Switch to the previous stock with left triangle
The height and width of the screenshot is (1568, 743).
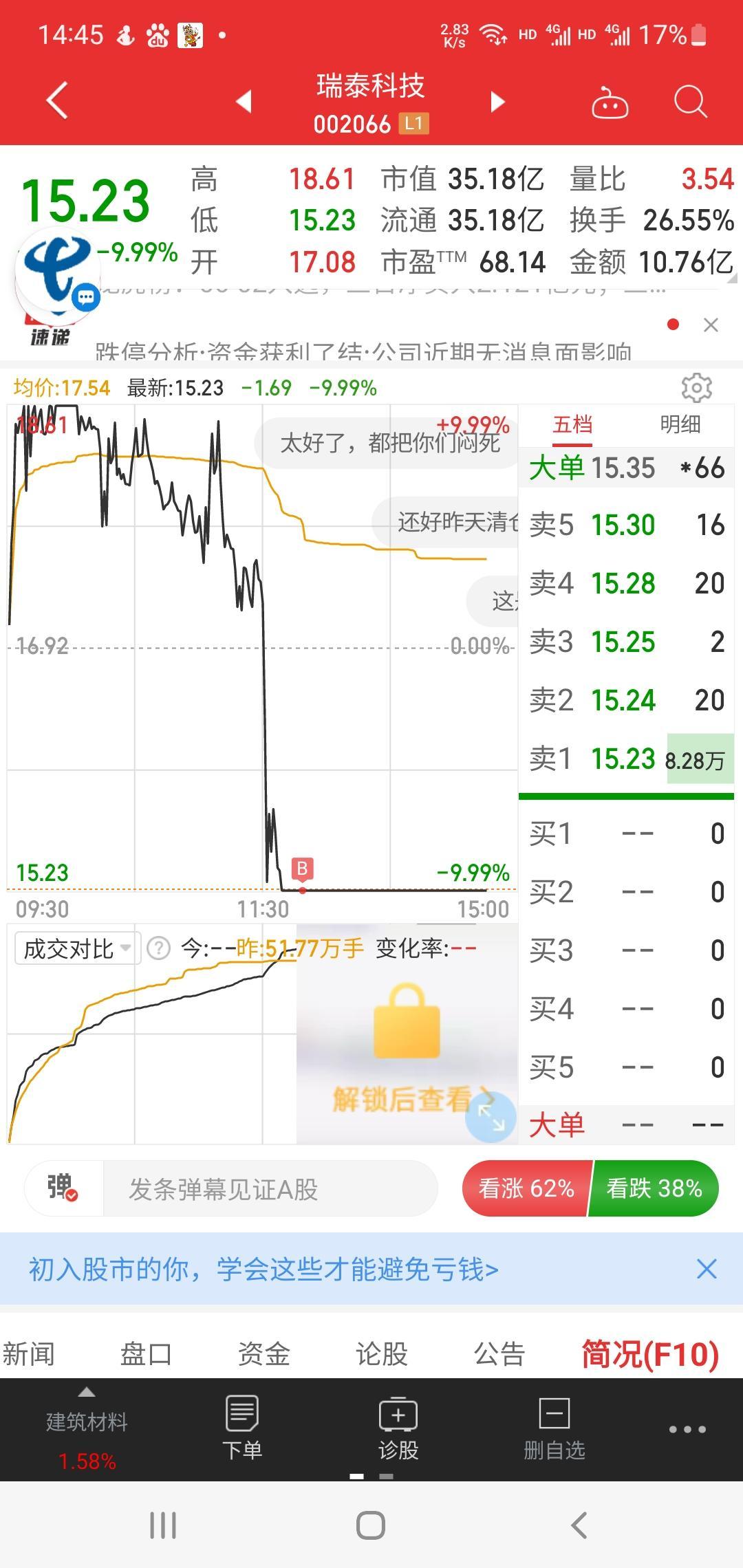pyautogui.click(x=244, y=101)
